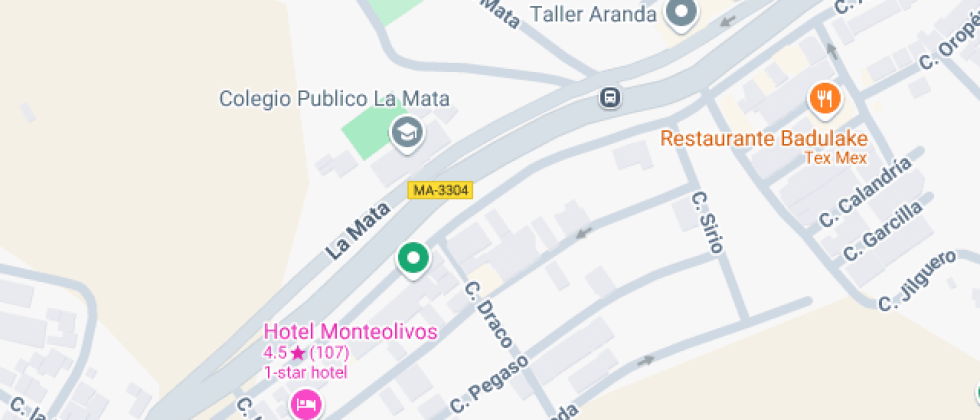Screen dimensions: 980x420
Task: Tap the bus stop icon on MA-3304
Action: click(x=610, y=97)
